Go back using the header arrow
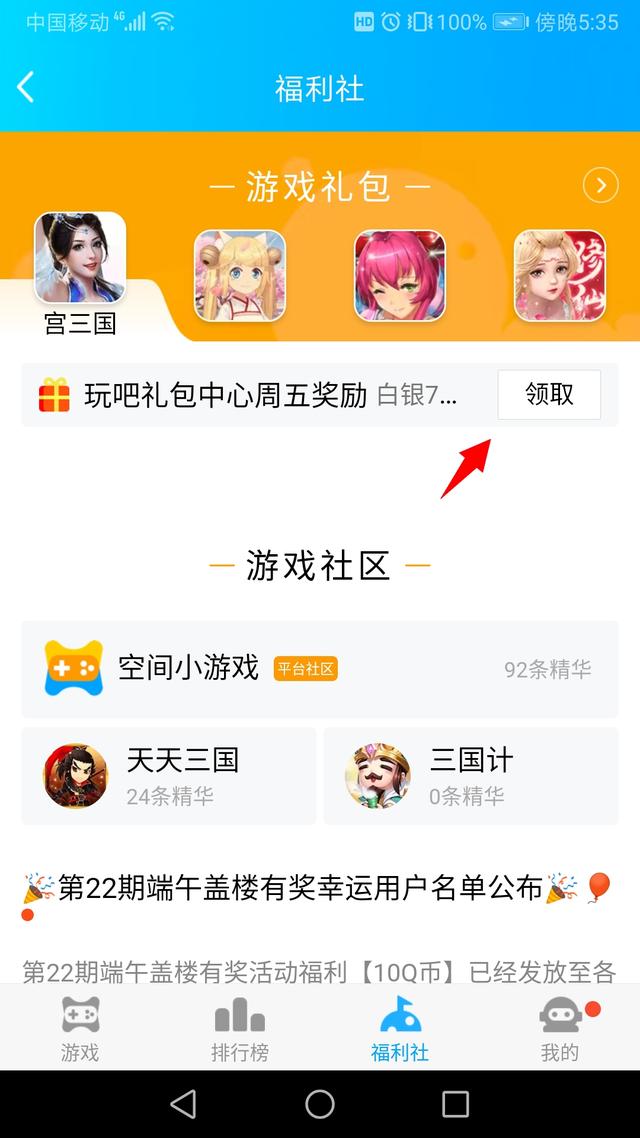Screen dimensions: 640x1138 pos(25,88)
